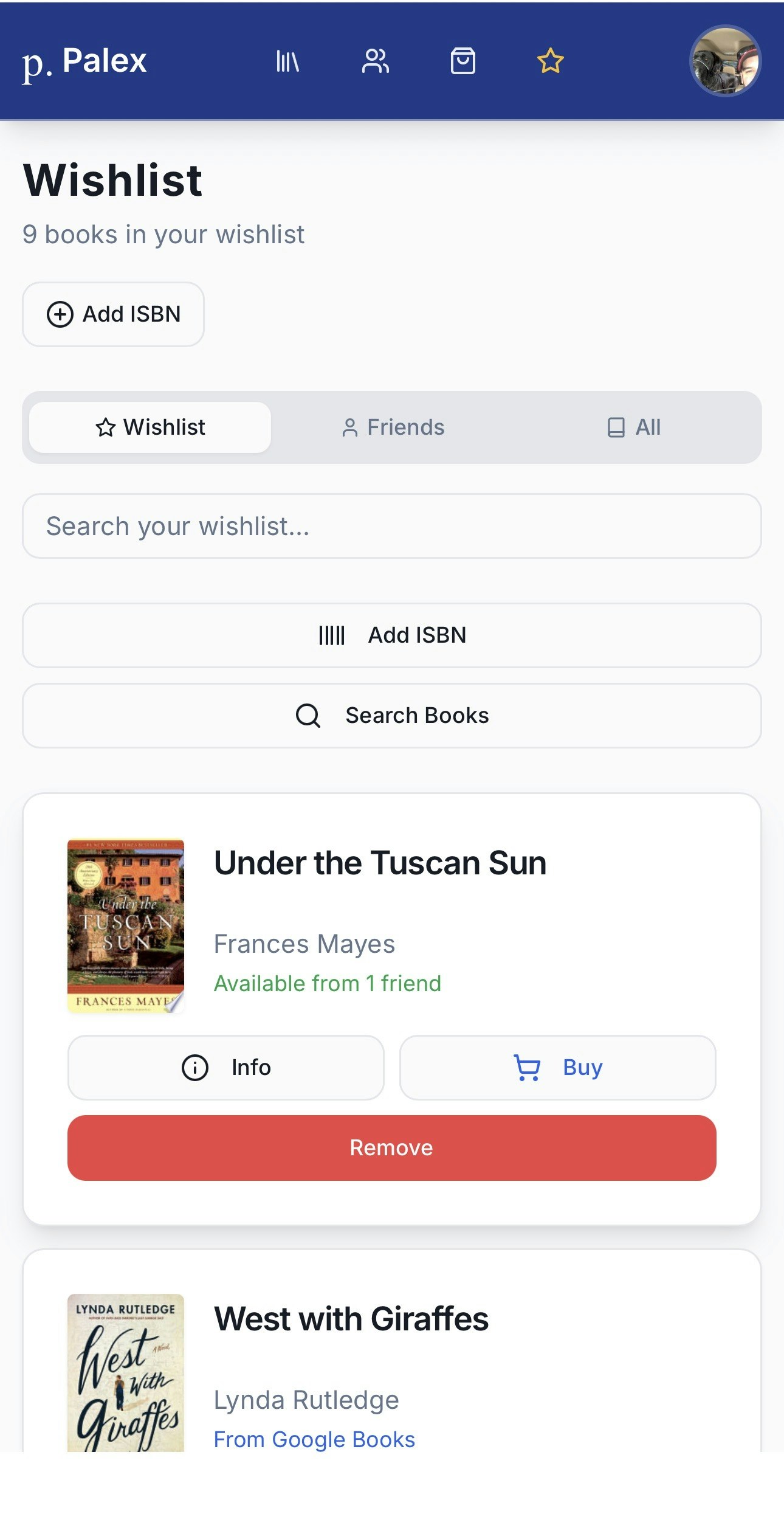Remove Under the Tuscan Sun from wishlist
784x1514 pixels.
[391, 1148]
